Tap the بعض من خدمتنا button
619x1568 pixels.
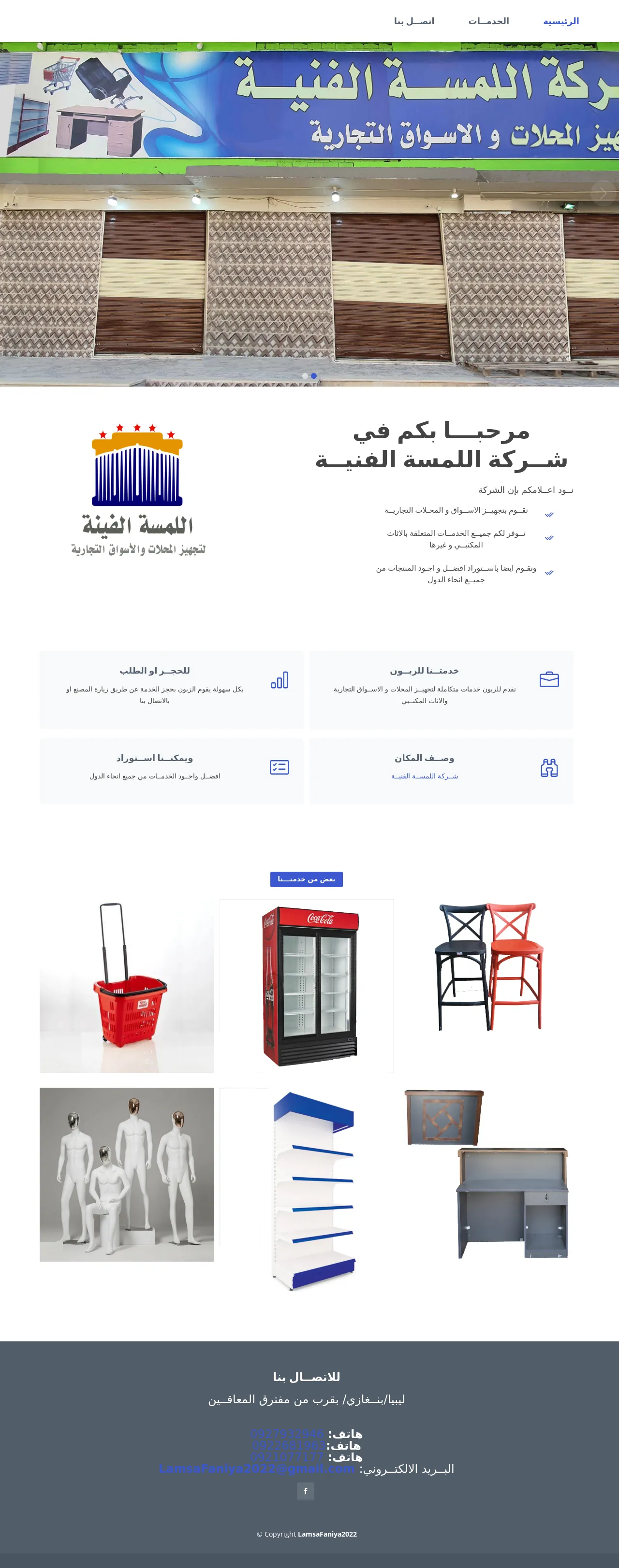pyautogui.click(x=307, y=879)
